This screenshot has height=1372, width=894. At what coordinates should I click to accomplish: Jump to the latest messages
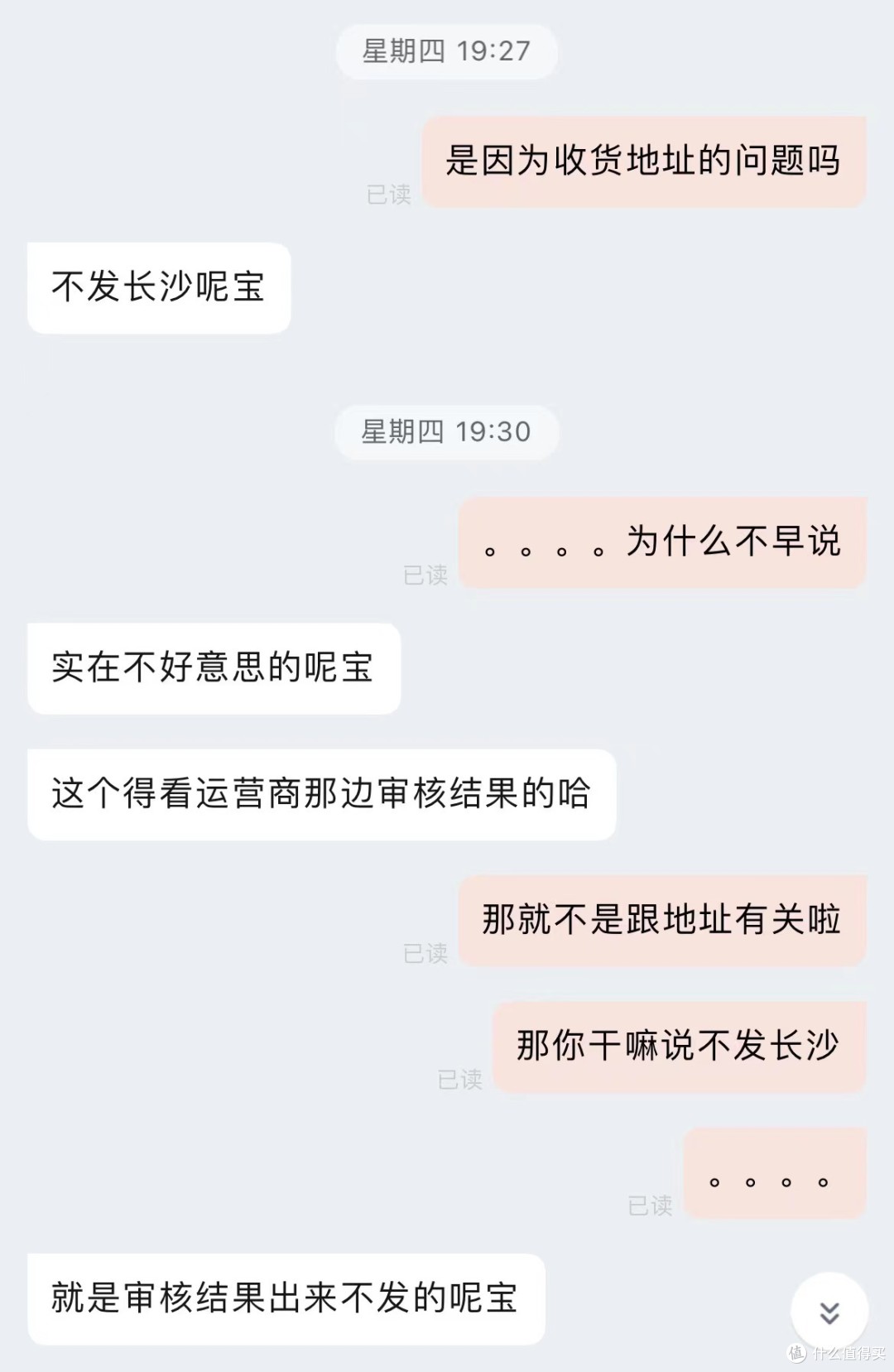[829, 1312]
